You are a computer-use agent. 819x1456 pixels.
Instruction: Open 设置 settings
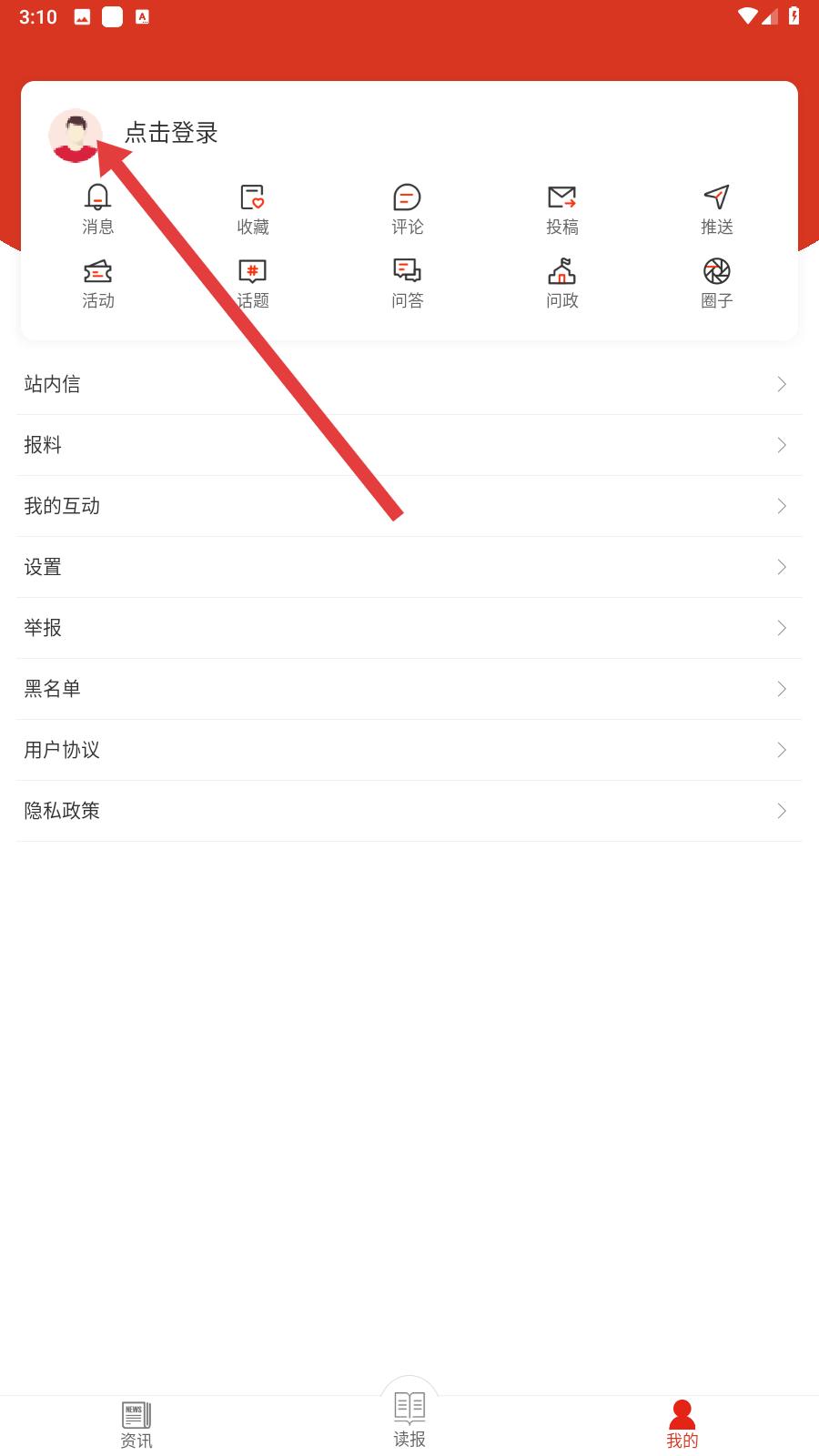pos(409,567)
